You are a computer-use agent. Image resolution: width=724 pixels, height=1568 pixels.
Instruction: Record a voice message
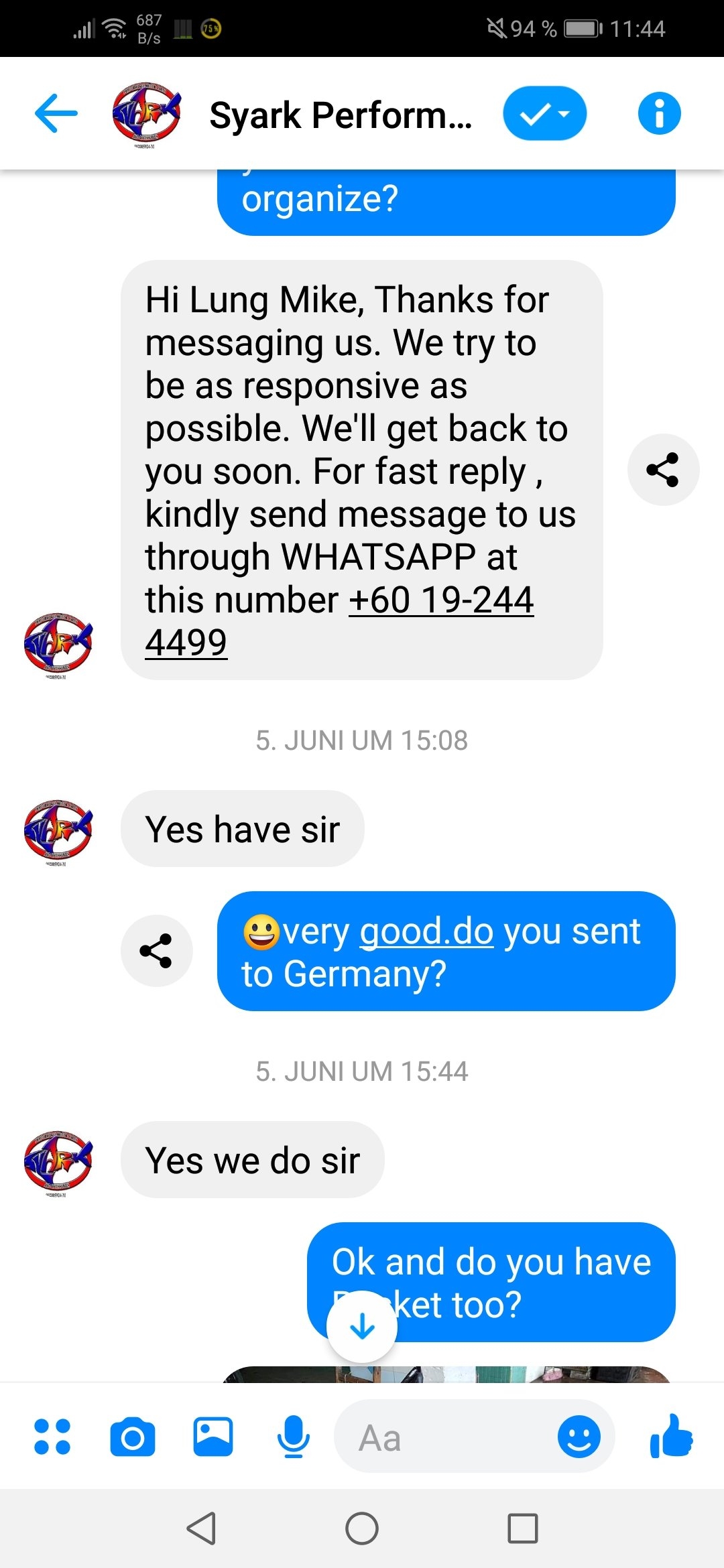(x=293, y=1437)
